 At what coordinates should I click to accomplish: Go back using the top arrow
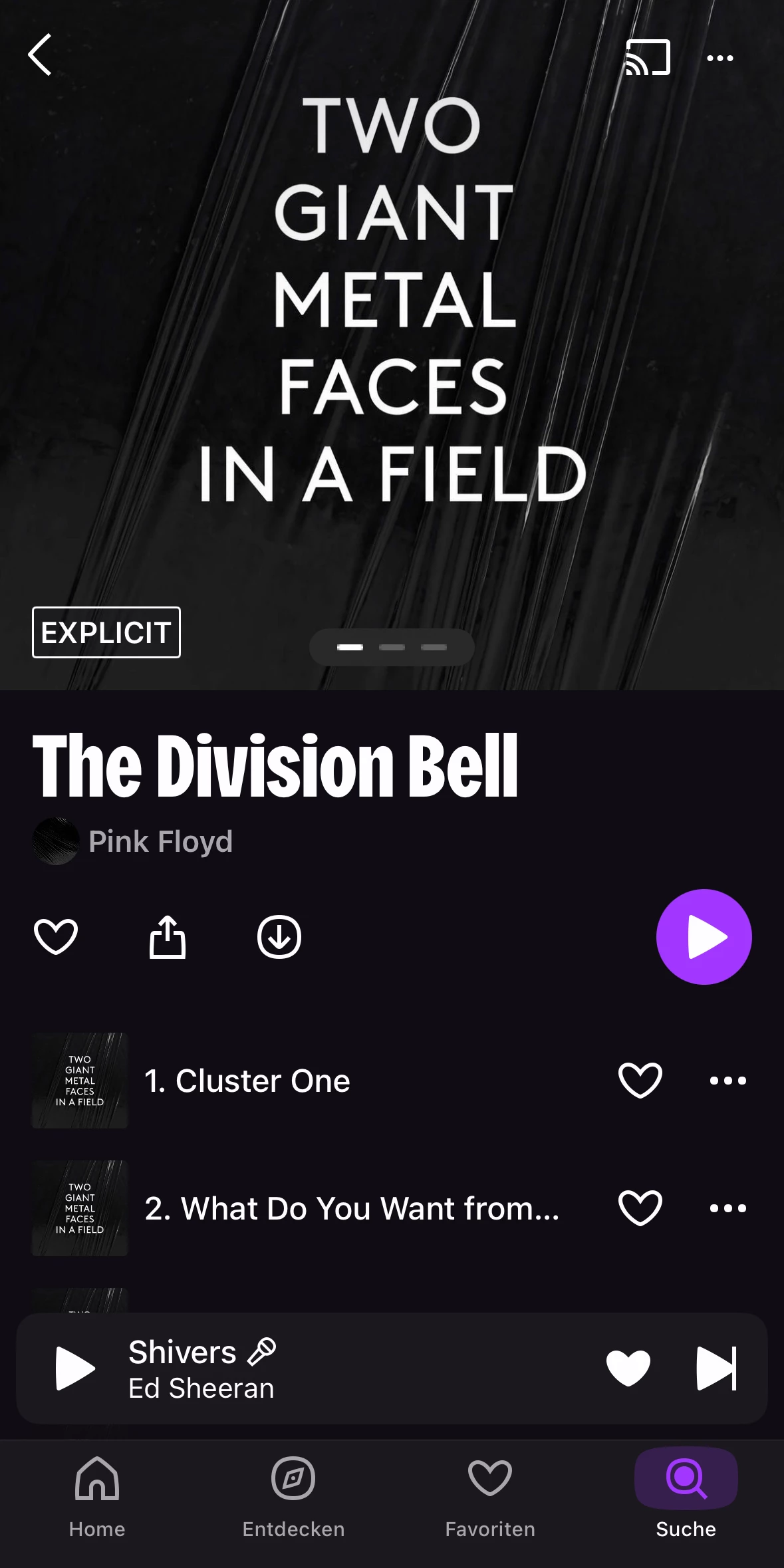point(40,55)
